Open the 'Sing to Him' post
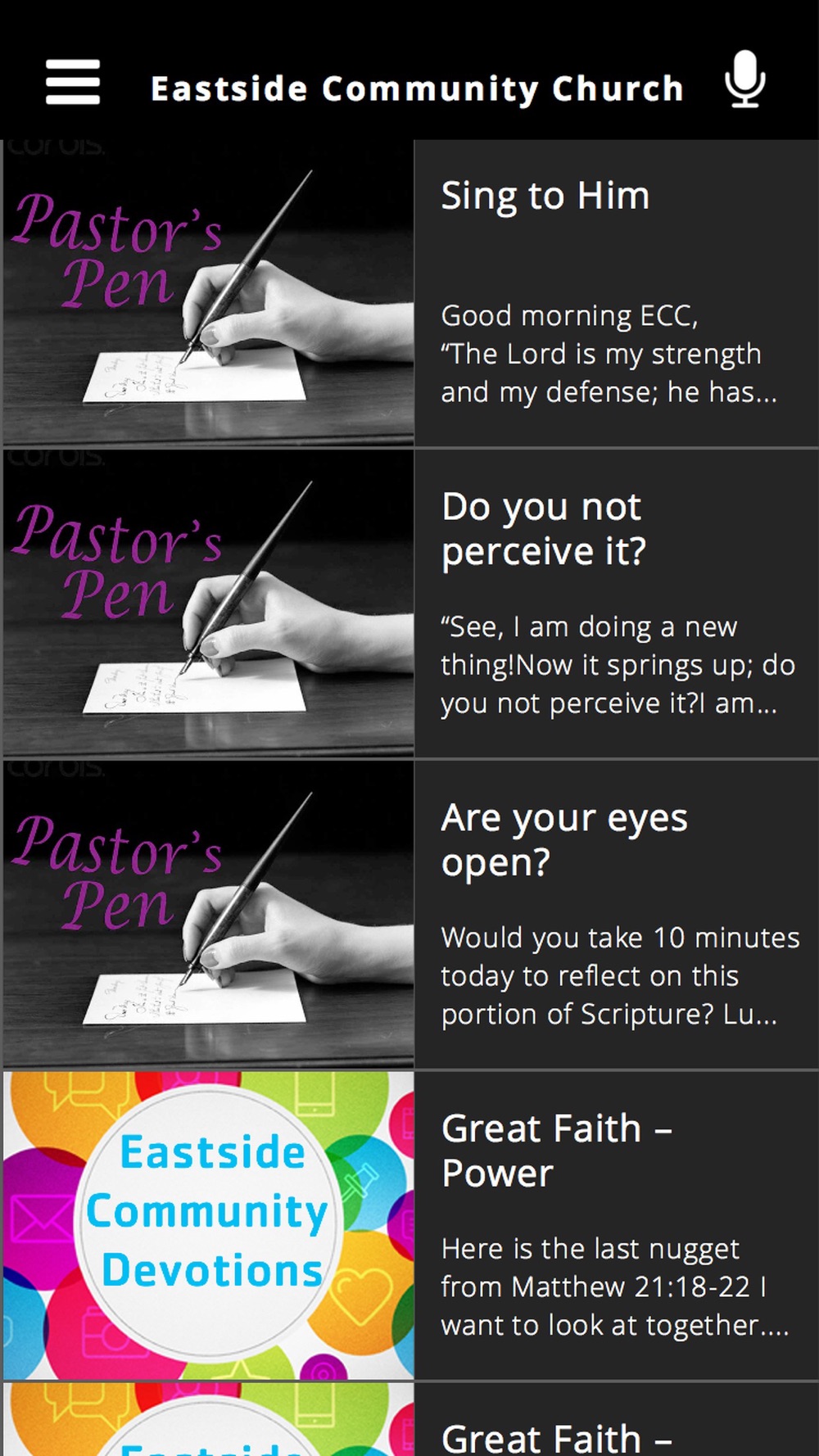 tap(545, 197)
